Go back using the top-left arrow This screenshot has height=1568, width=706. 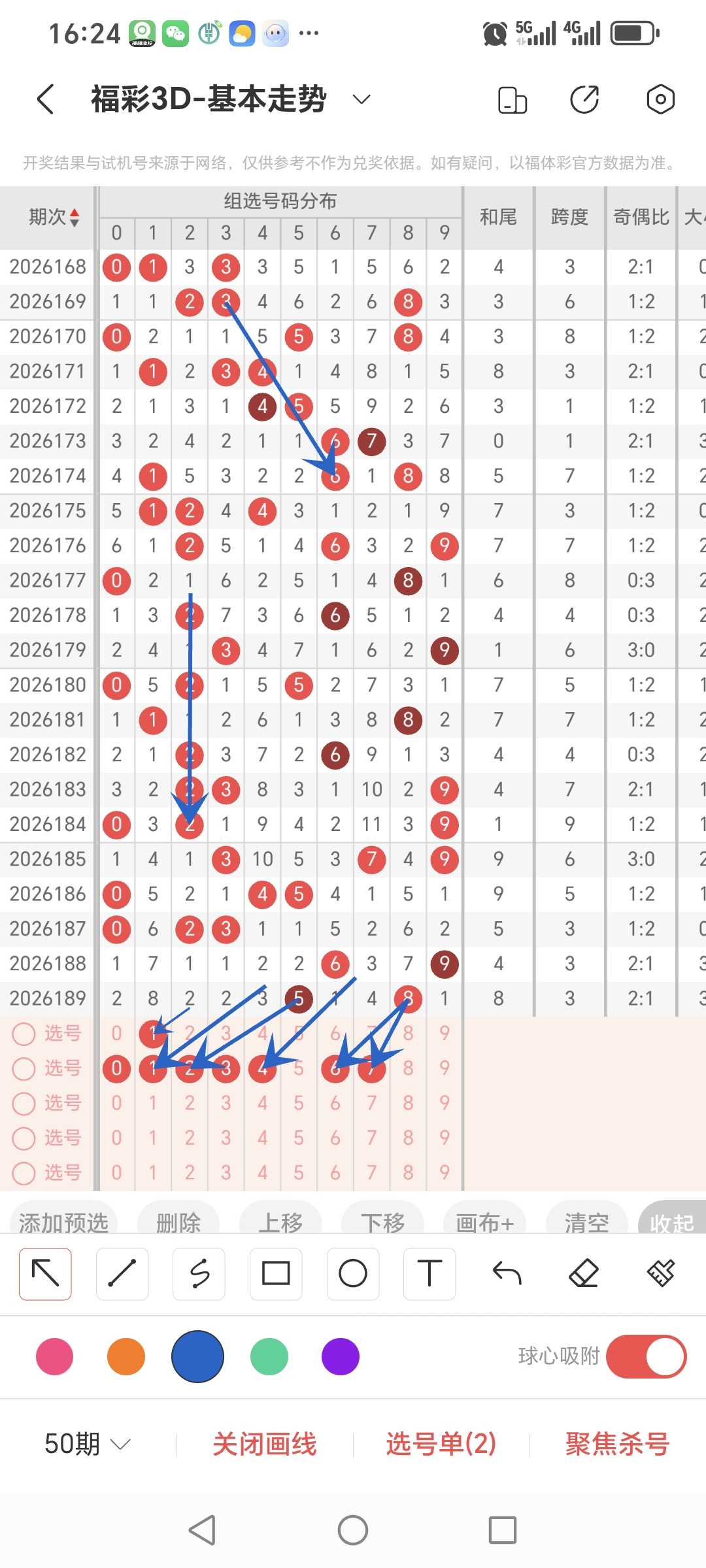(45, 99)
